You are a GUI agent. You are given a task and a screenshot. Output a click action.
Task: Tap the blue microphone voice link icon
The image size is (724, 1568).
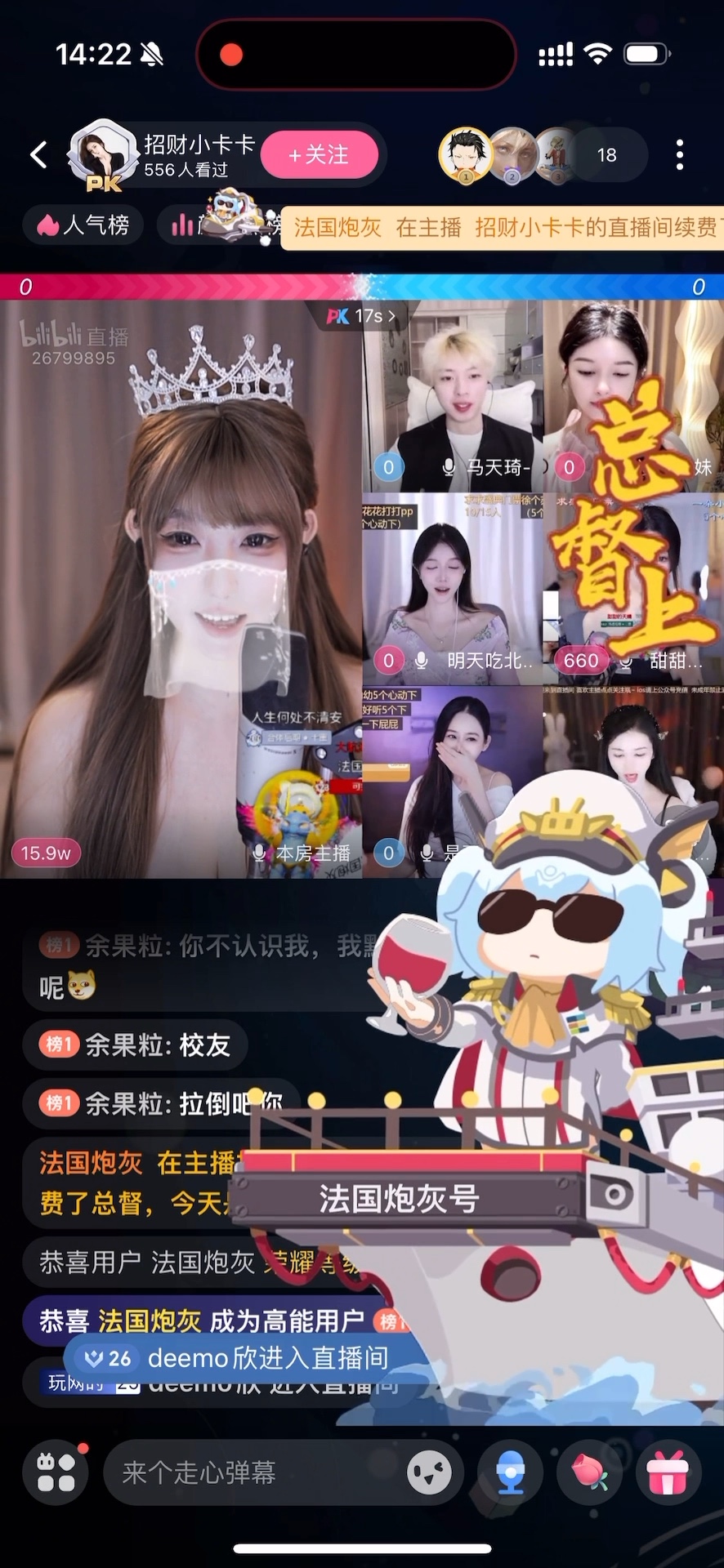point(511,1472)
